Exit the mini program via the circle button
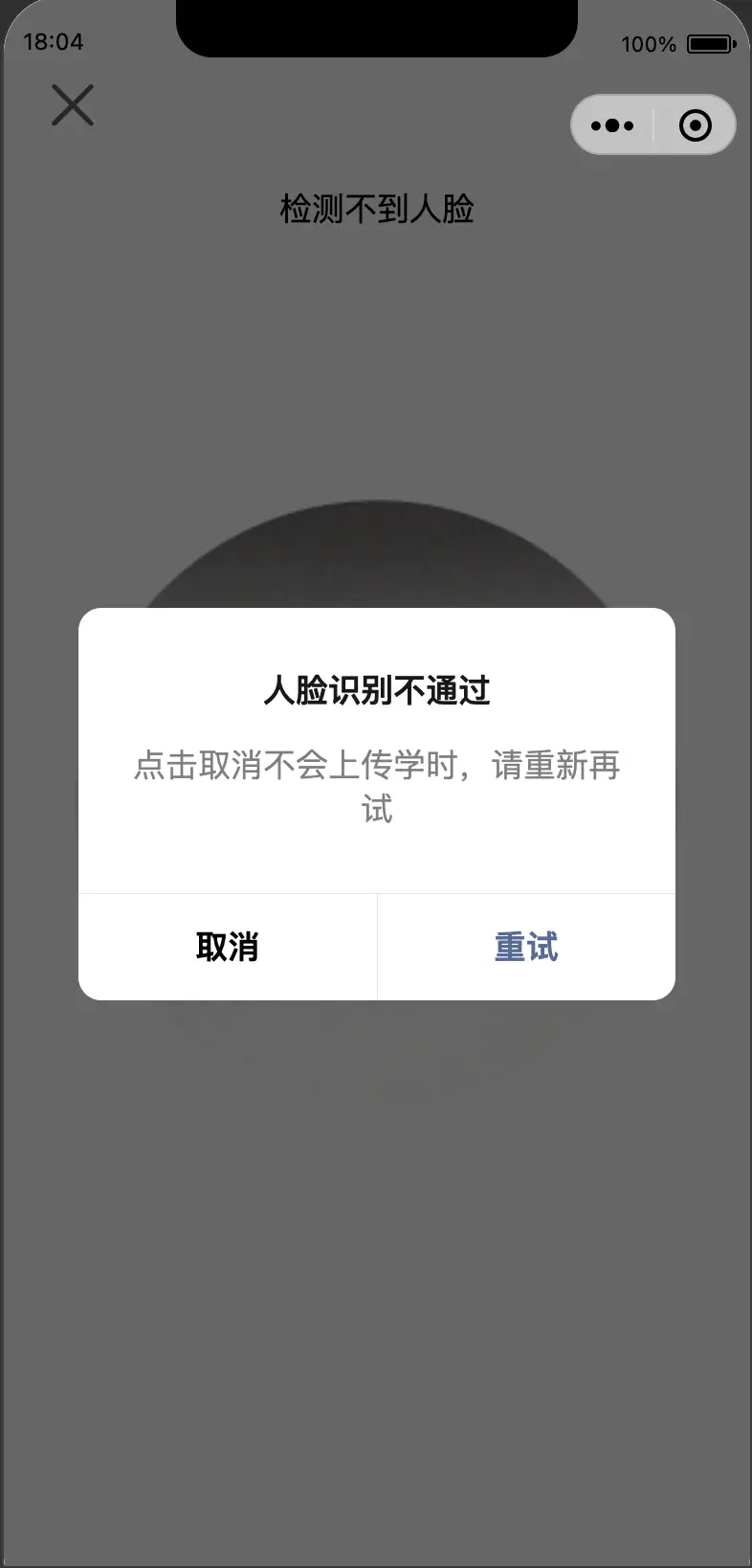The height and width of the screenshot is (1568, 752). [696, 125]
